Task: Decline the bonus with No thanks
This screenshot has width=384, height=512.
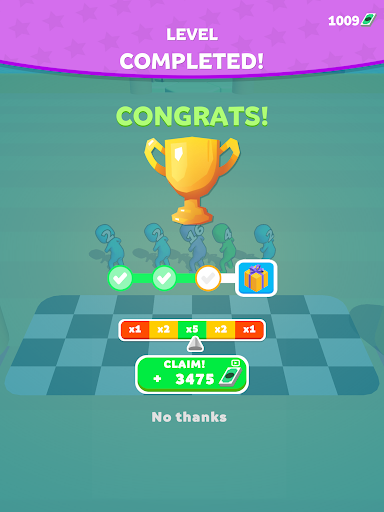Action: tap(189, 417)
